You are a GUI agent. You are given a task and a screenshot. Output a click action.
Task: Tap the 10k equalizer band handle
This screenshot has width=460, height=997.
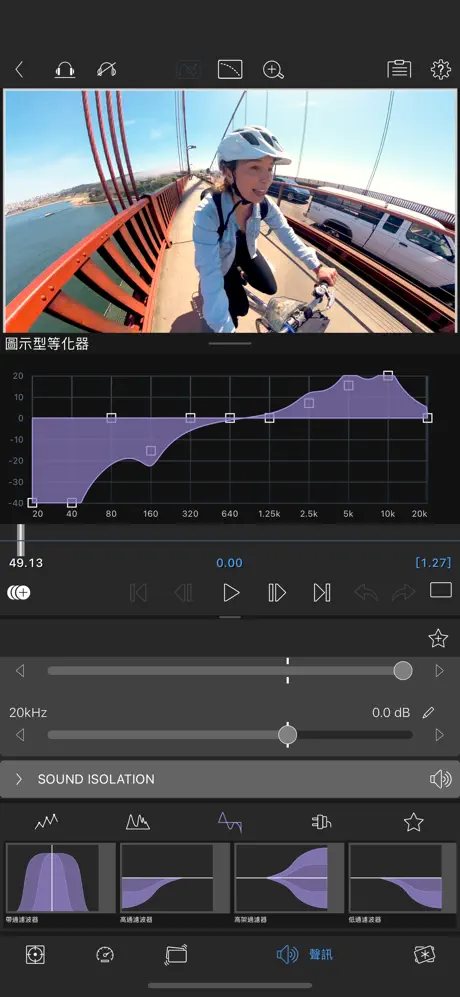pyautogui.click(x=388, y=375)
